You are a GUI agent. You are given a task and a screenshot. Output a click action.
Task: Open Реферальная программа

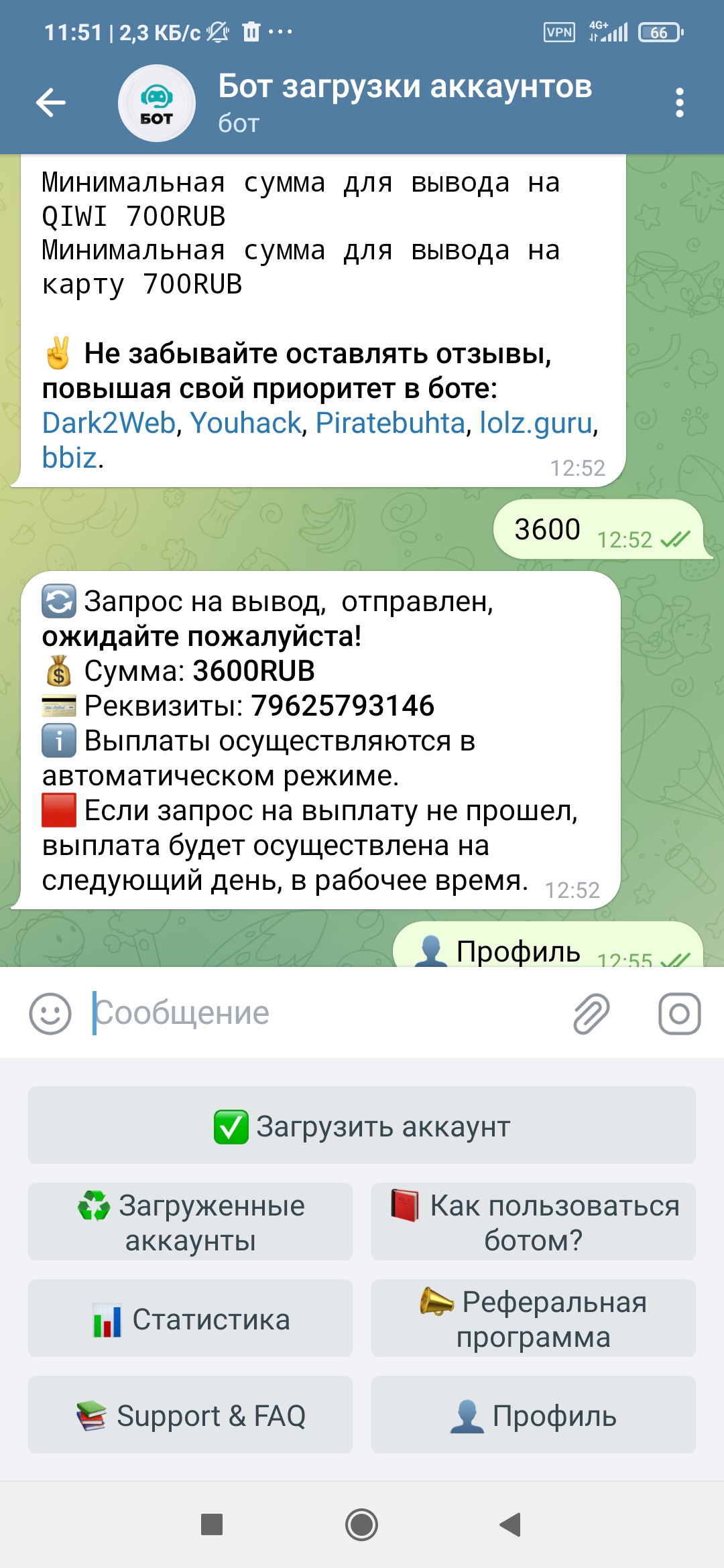click(534, 1319)
